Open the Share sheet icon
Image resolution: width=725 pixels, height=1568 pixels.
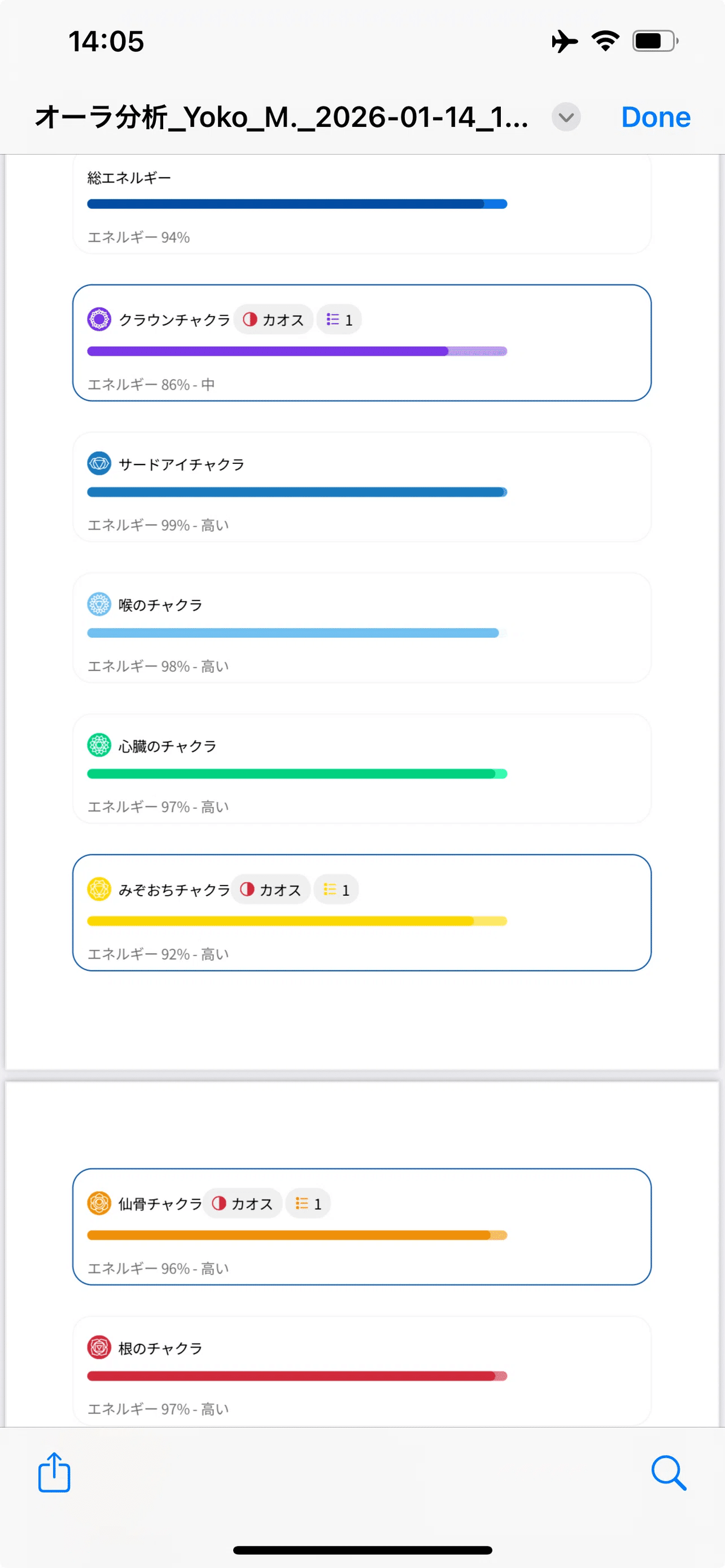click(x=54, y=1473)
